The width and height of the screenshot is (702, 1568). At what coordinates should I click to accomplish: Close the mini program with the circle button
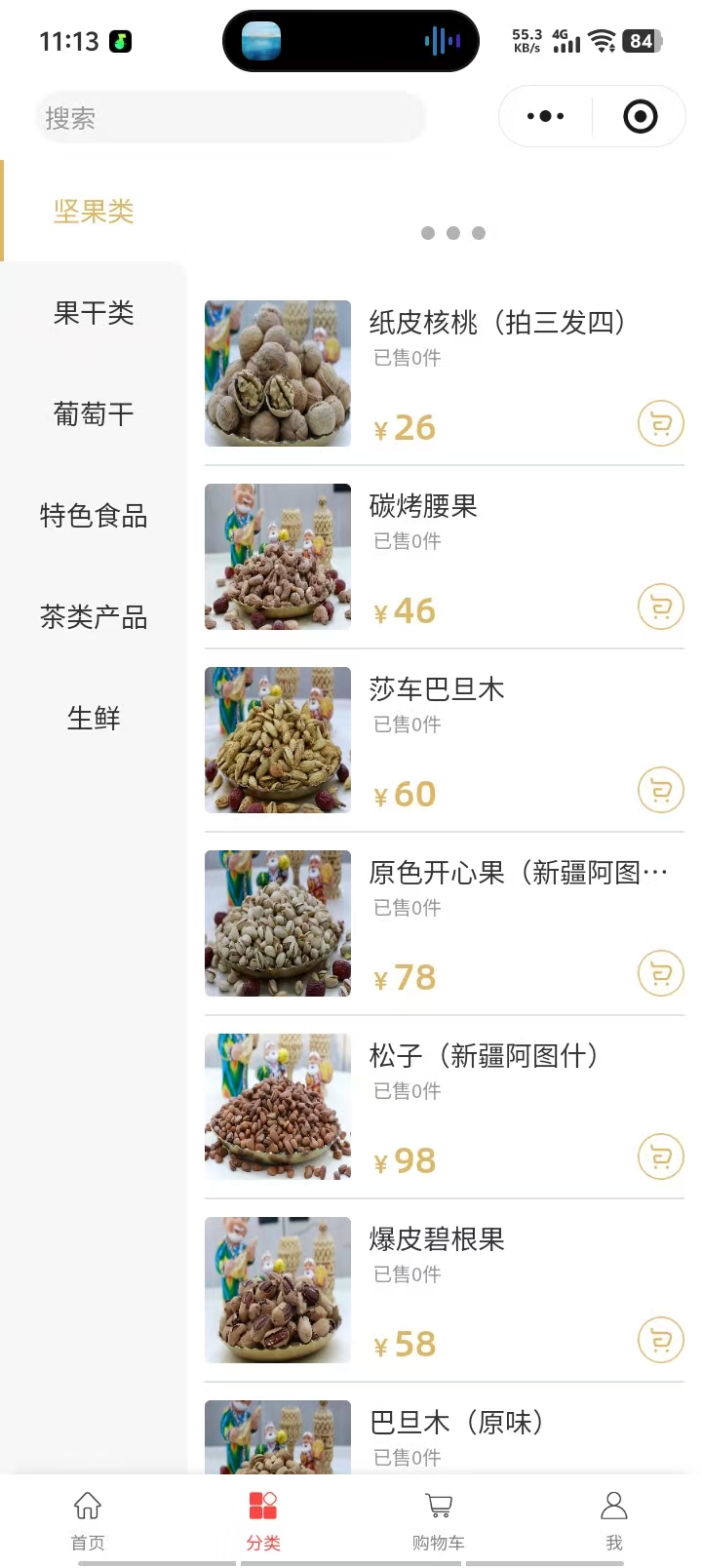click(640, 117)
